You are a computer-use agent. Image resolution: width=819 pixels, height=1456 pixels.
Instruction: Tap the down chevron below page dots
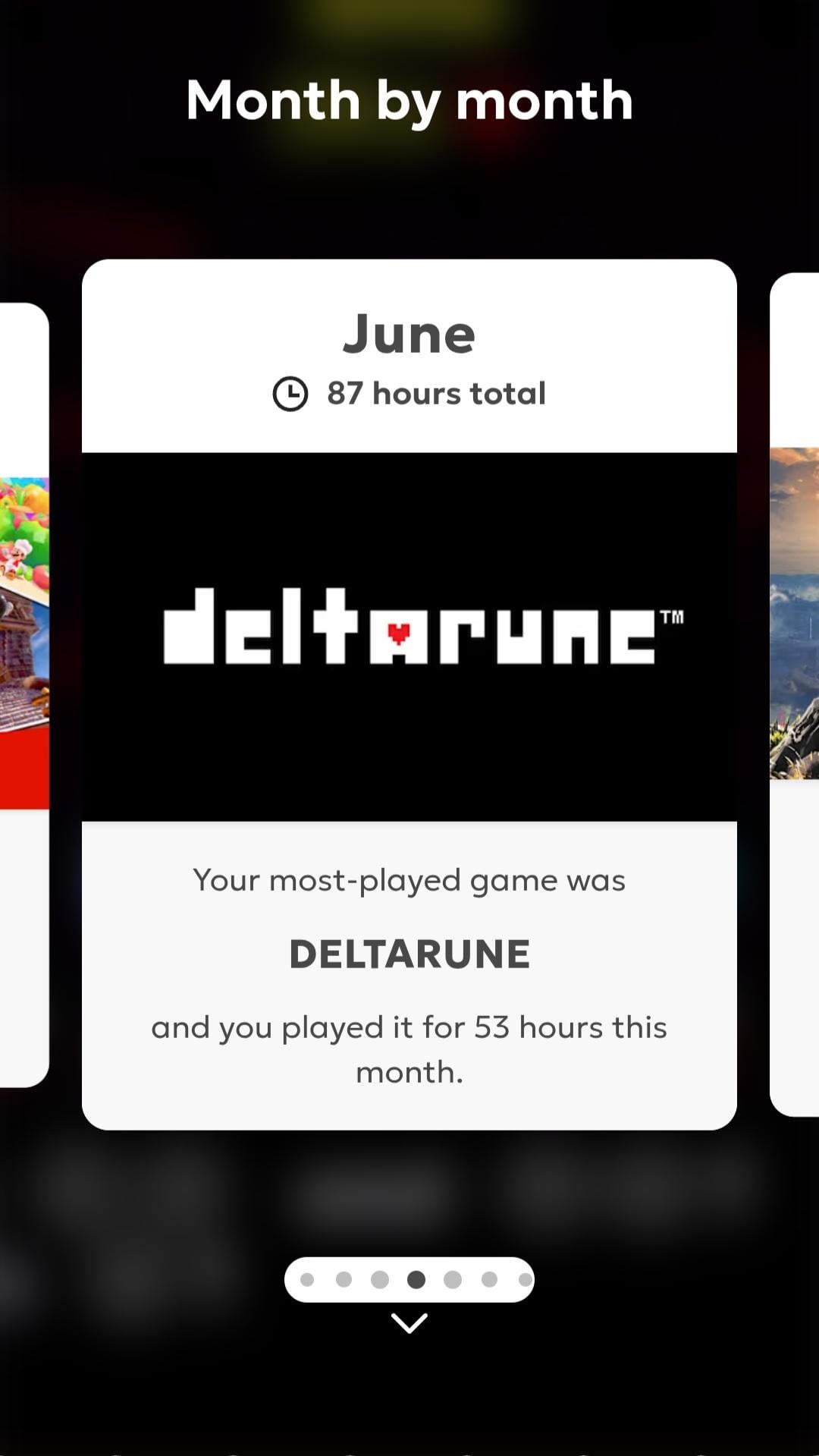click(x=409, y=1323)
